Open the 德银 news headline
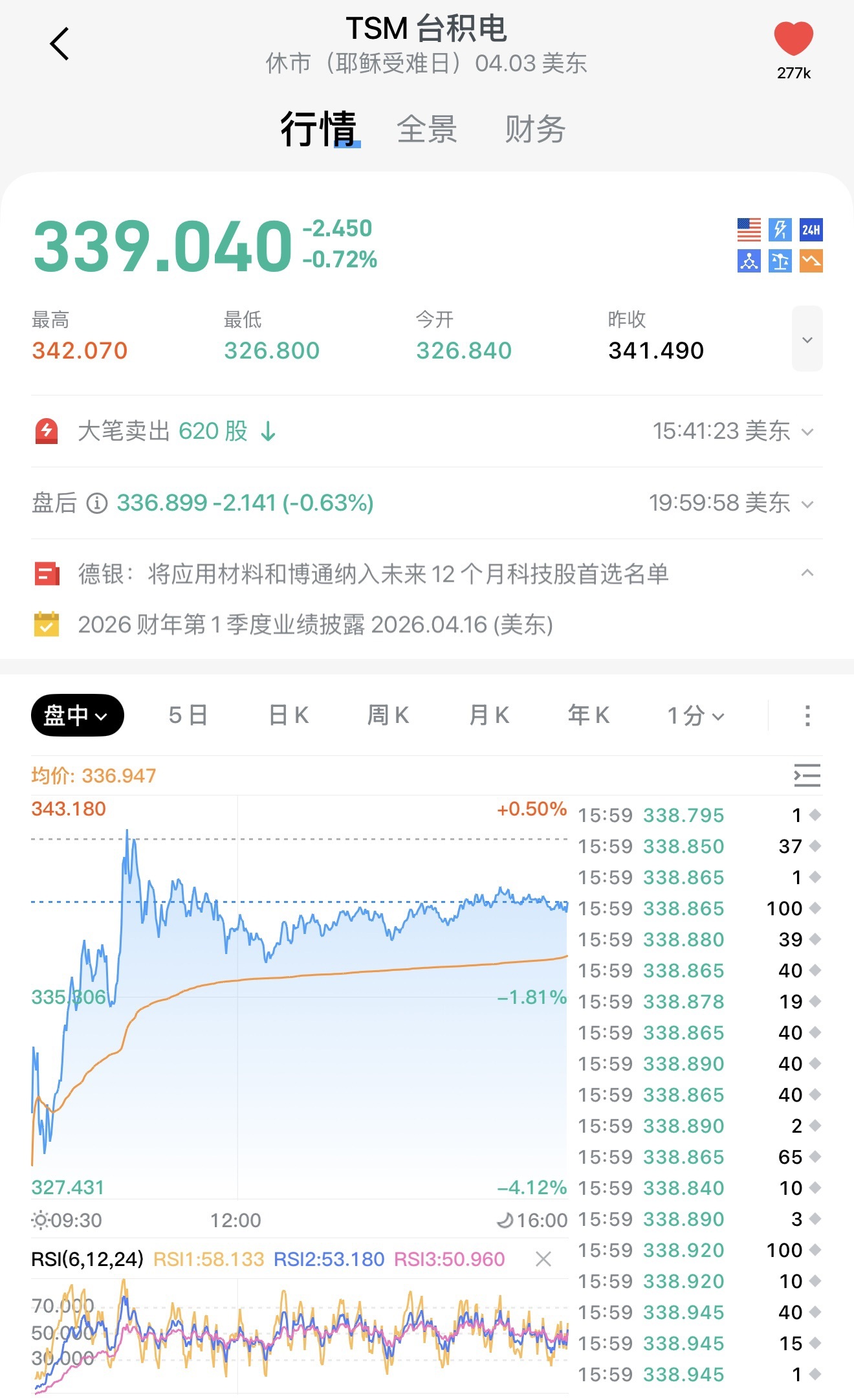The width and height of the screenshot is (854, 1400). pyautogui.click(x=373, y=574)
